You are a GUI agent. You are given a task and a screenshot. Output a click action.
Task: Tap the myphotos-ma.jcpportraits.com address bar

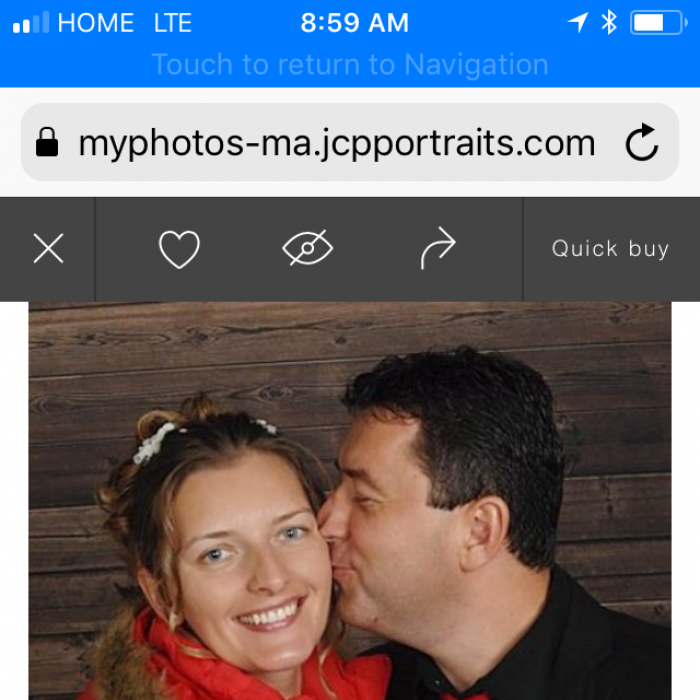pyautogui.click(x=336, y=143)
